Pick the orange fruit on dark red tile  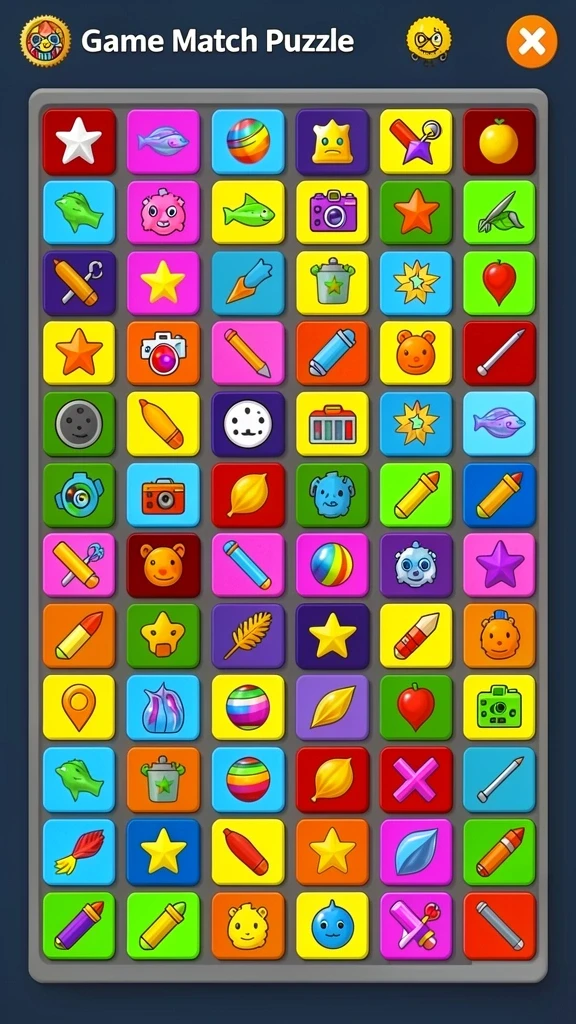pyautogui.click(x=499, y=142)
